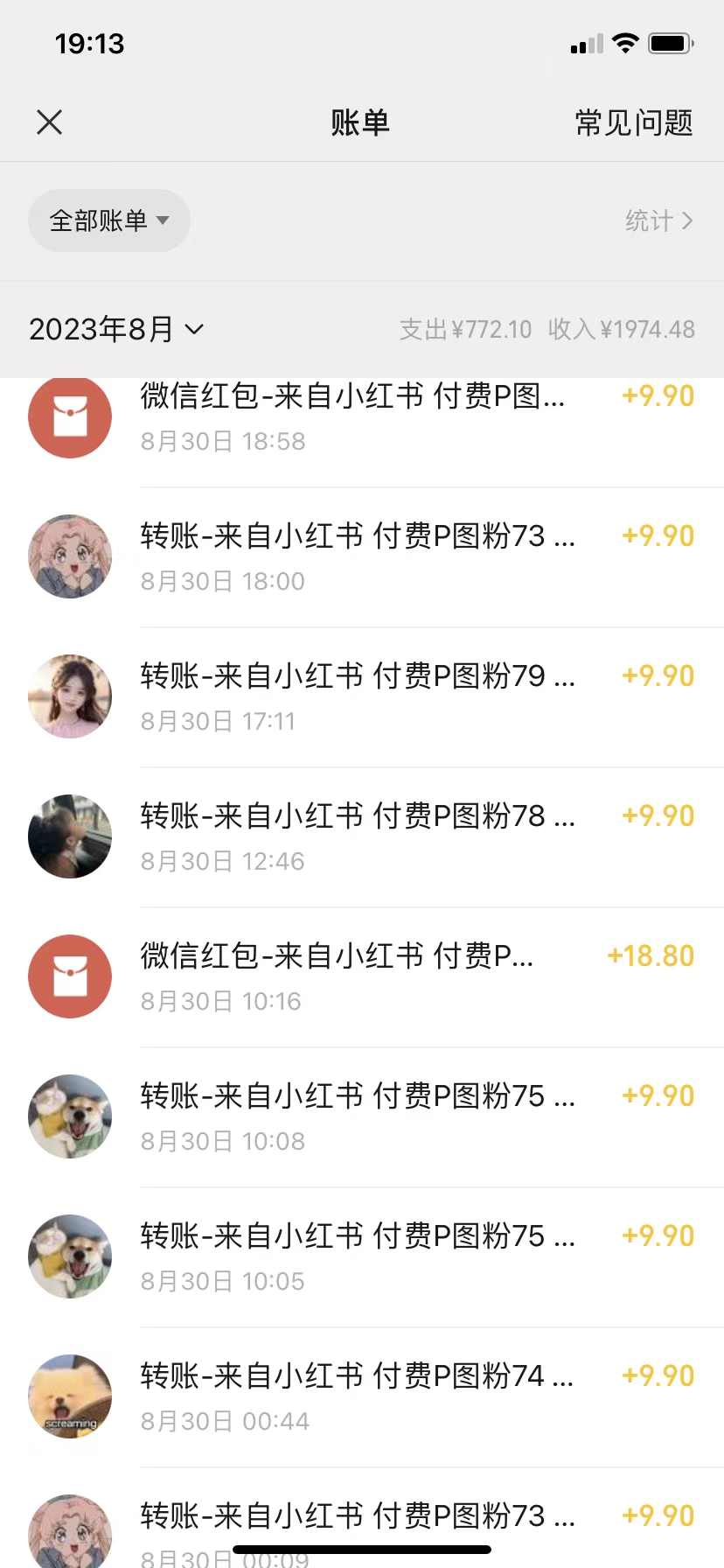This screenshot has height=1568, width=724.
Task: Open the 全部账单 filter dropdown
Action: pyautogui.click(x=108, y=220)
